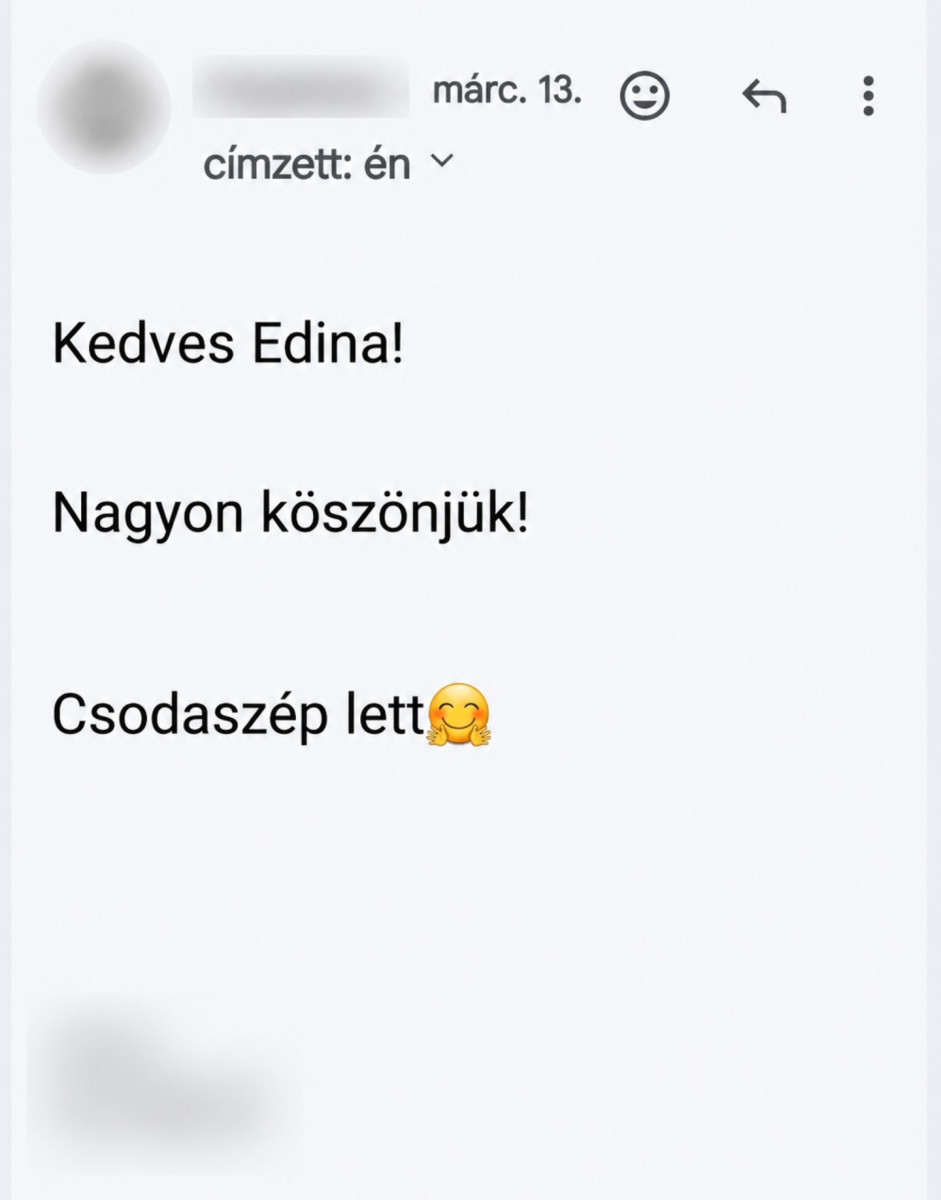Open the sender's profile picture
Viewport: 941px width, 1200px height.
coord(104,107)
